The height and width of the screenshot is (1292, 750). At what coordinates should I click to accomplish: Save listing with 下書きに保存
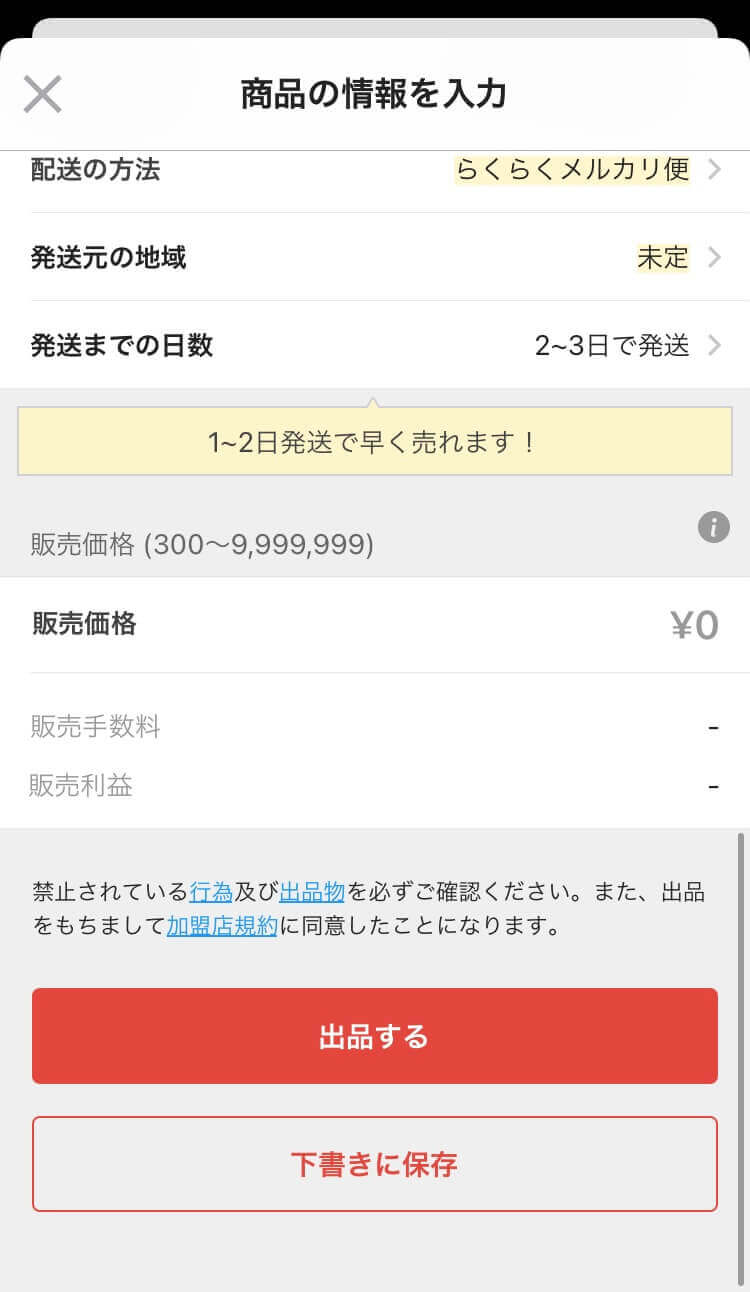[x=375, y=1164]
